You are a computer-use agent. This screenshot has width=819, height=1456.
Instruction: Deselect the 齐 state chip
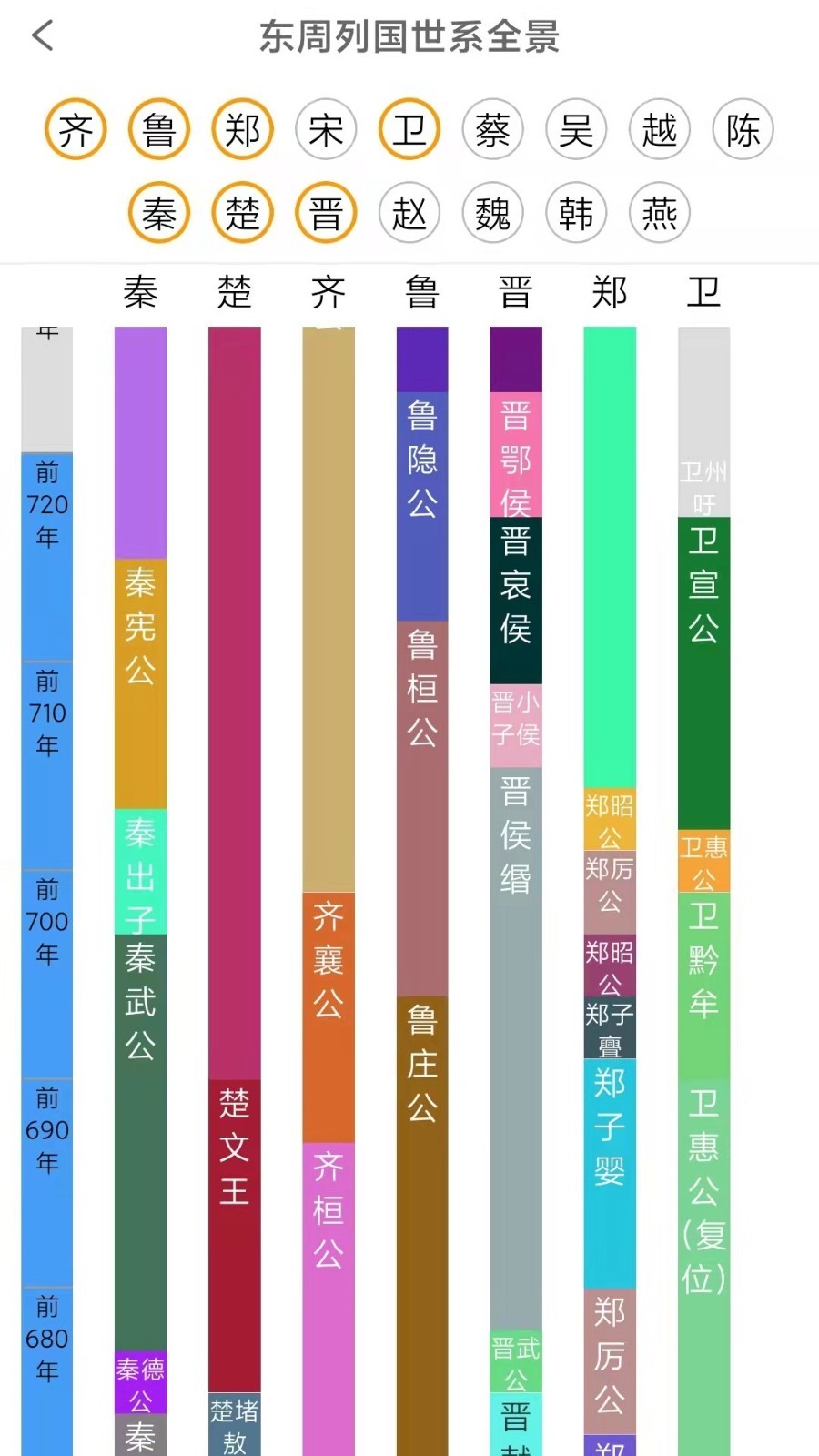pos(76,129)
